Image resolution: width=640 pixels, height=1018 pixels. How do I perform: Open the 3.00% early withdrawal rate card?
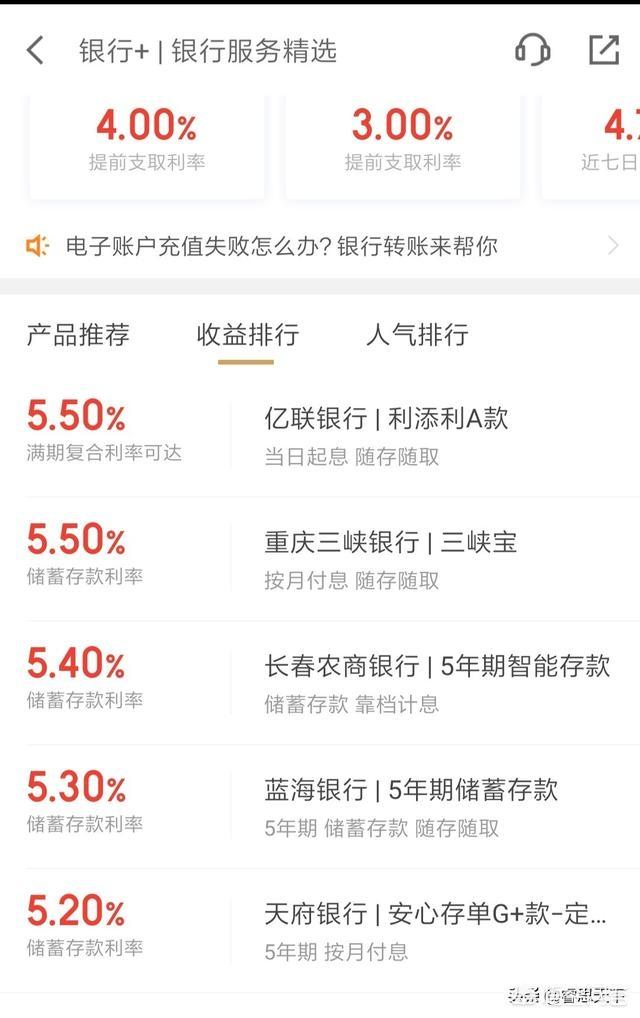(x=402, y=140)
